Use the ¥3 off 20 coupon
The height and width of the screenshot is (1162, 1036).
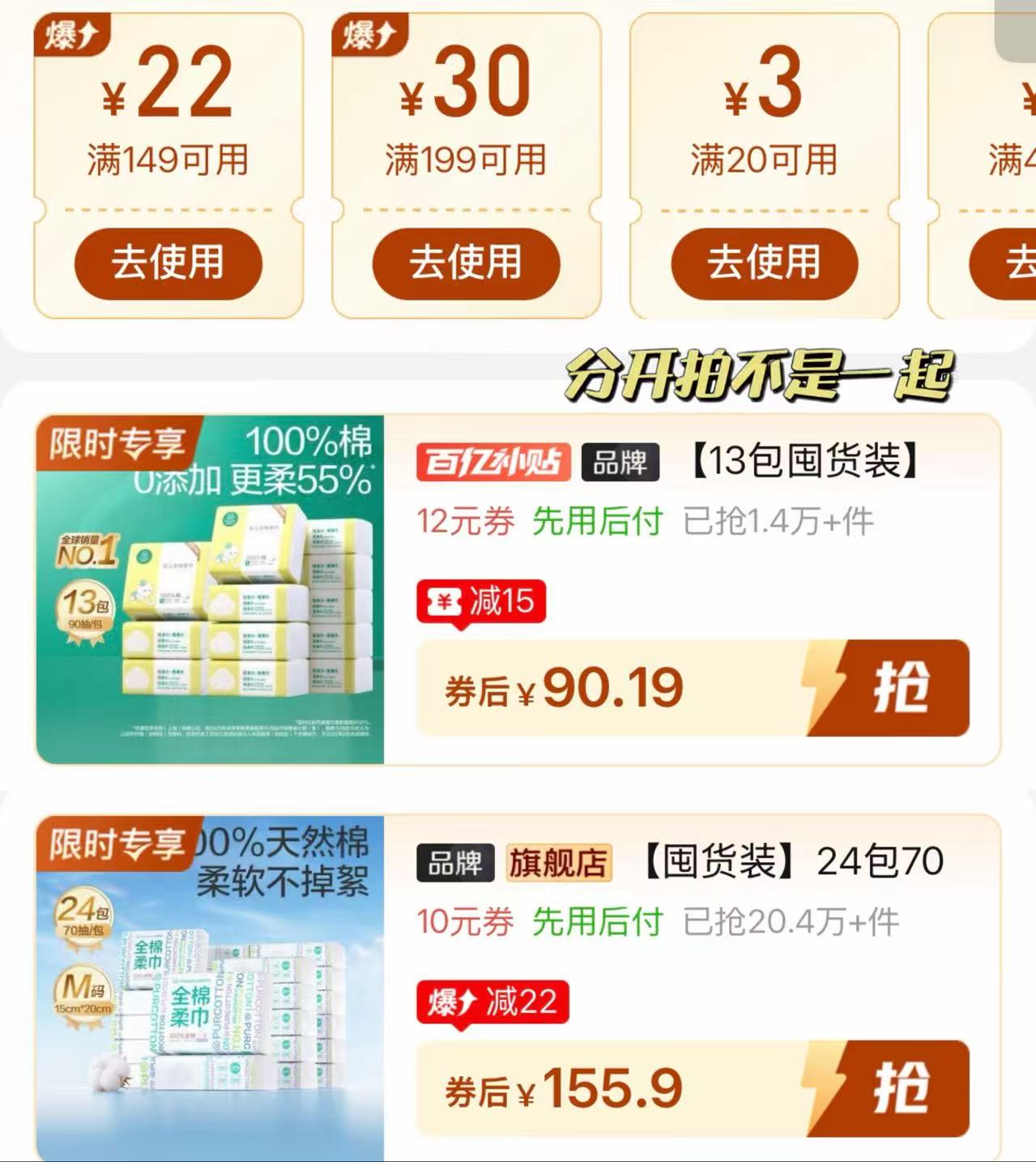pyautogui.click(x=764, y=263)
